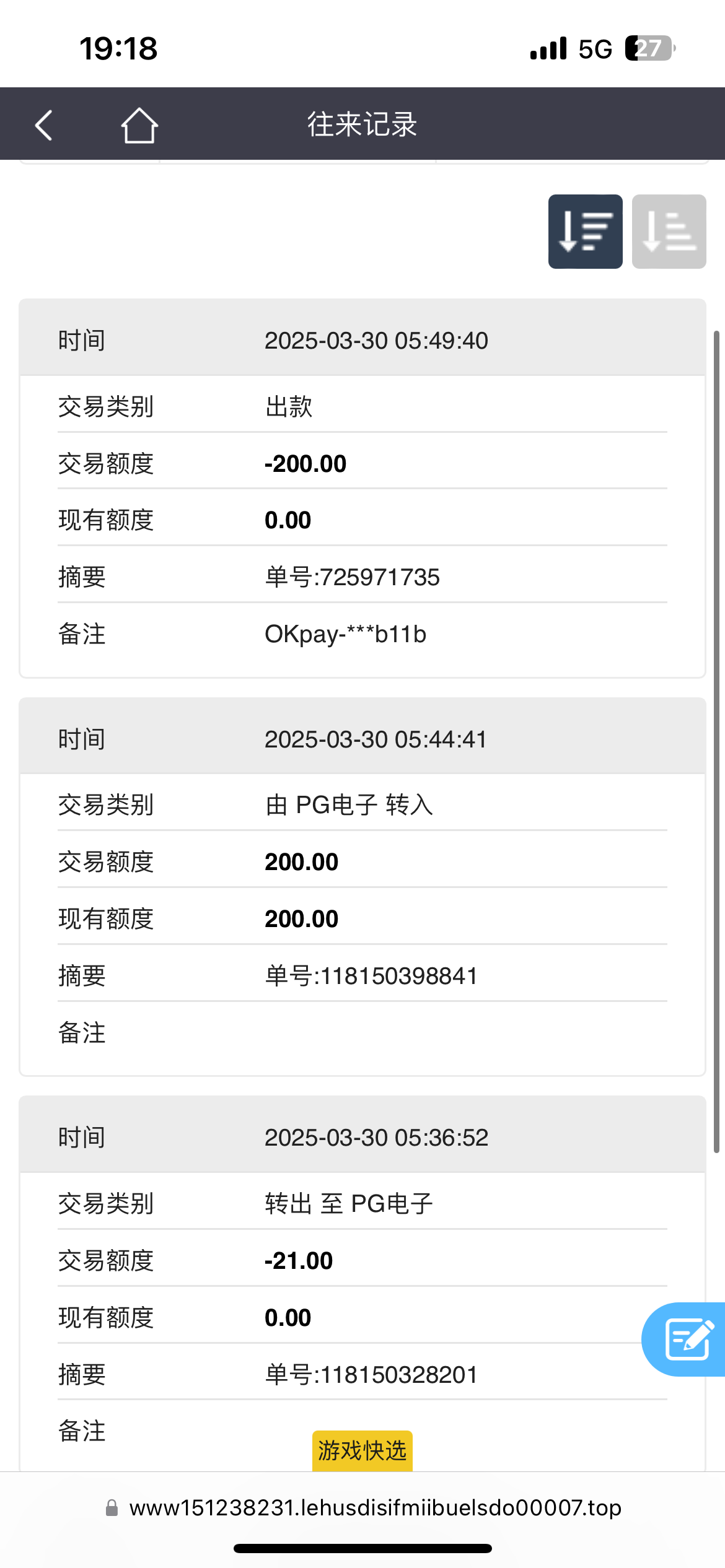The width and height of the screenshot is (725, 1568).
Task: Switch to the gray ascending sort button
Action: click(669, 232)
